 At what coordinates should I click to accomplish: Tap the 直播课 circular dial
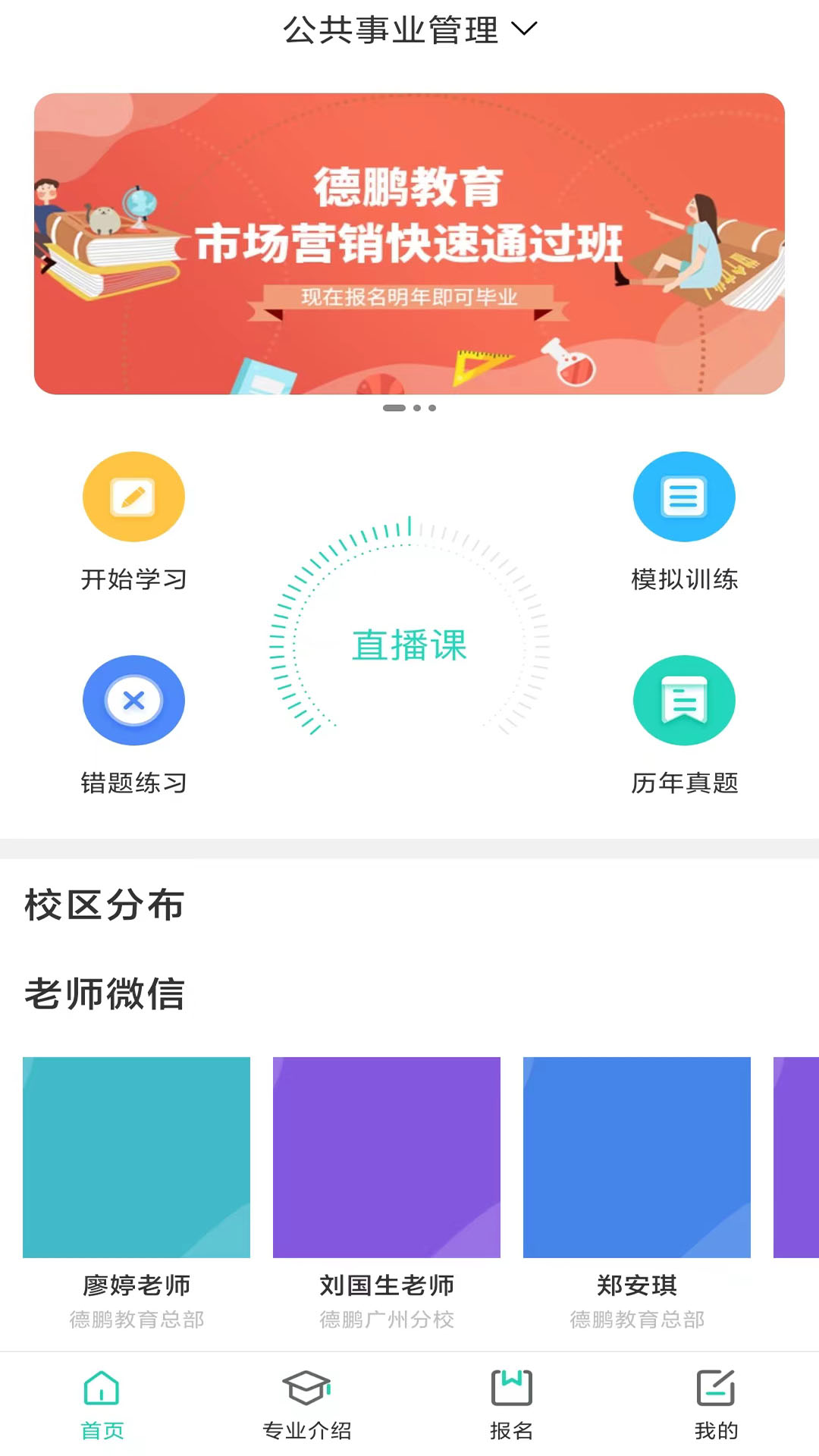click(x=409, y=646)
